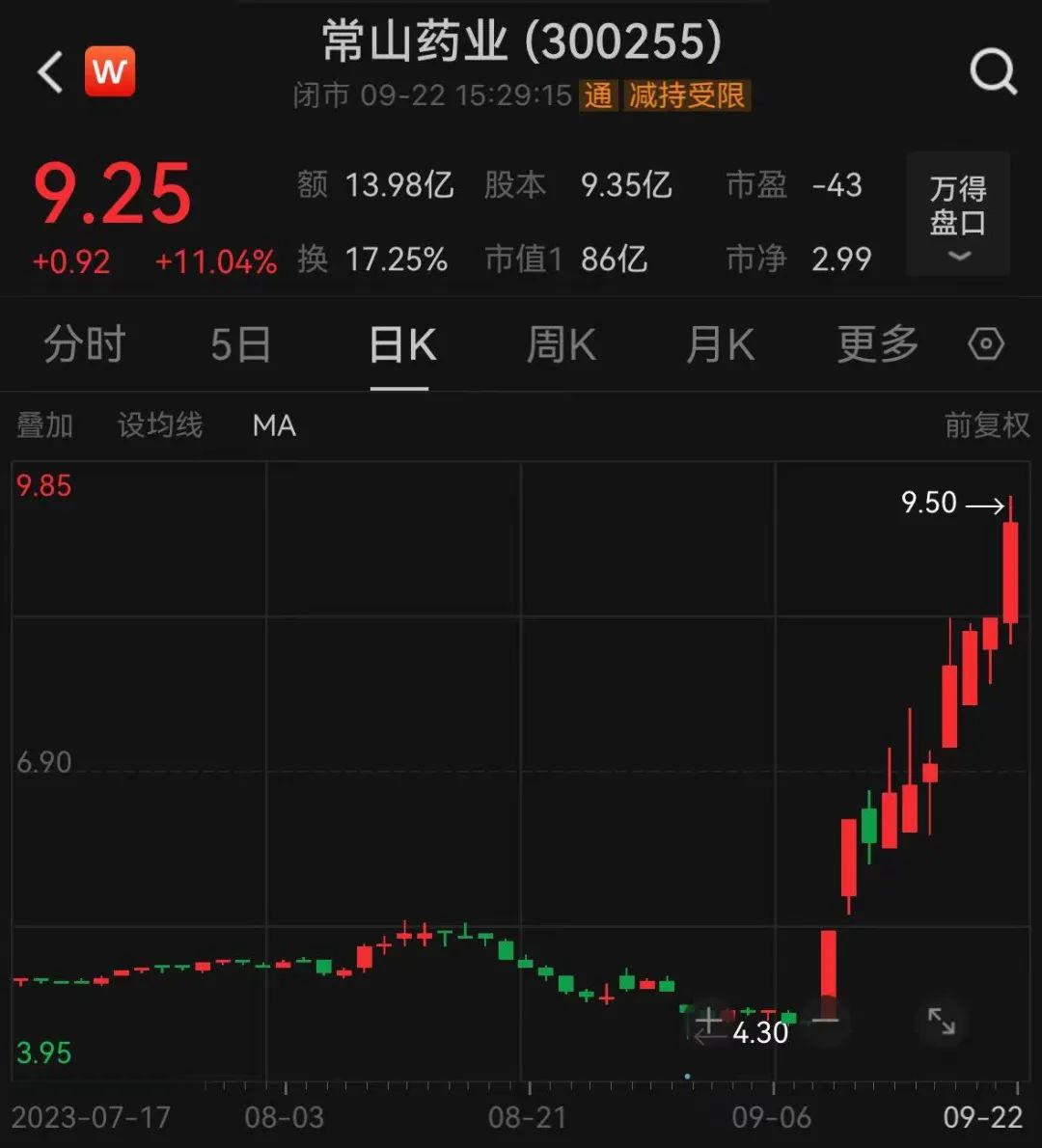The width and height of the screenshot is (1042, 1148).
Task: Tap the MA indicator selector
Action: click(x=274, y=425)
